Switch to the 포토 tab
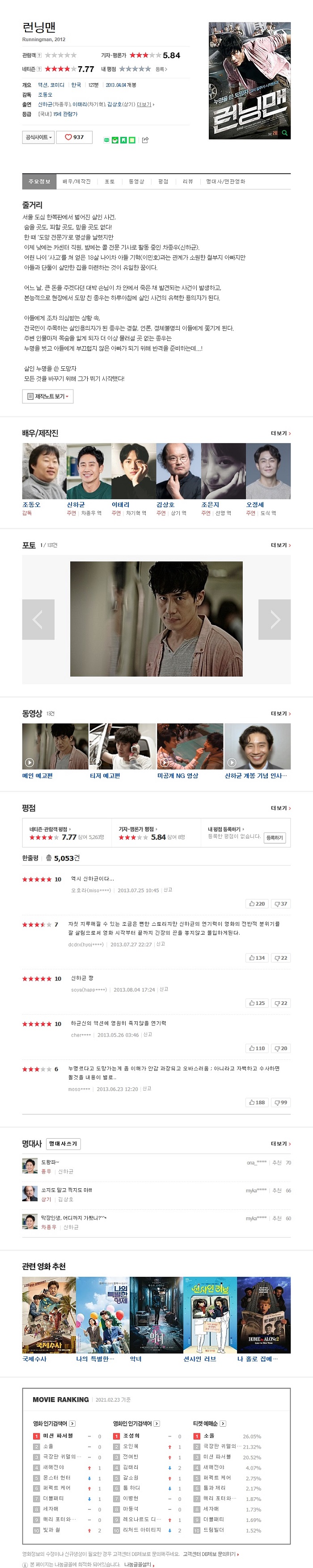Image resolution: width=313 pixels, height=1568 pixels. coord(110,182)
